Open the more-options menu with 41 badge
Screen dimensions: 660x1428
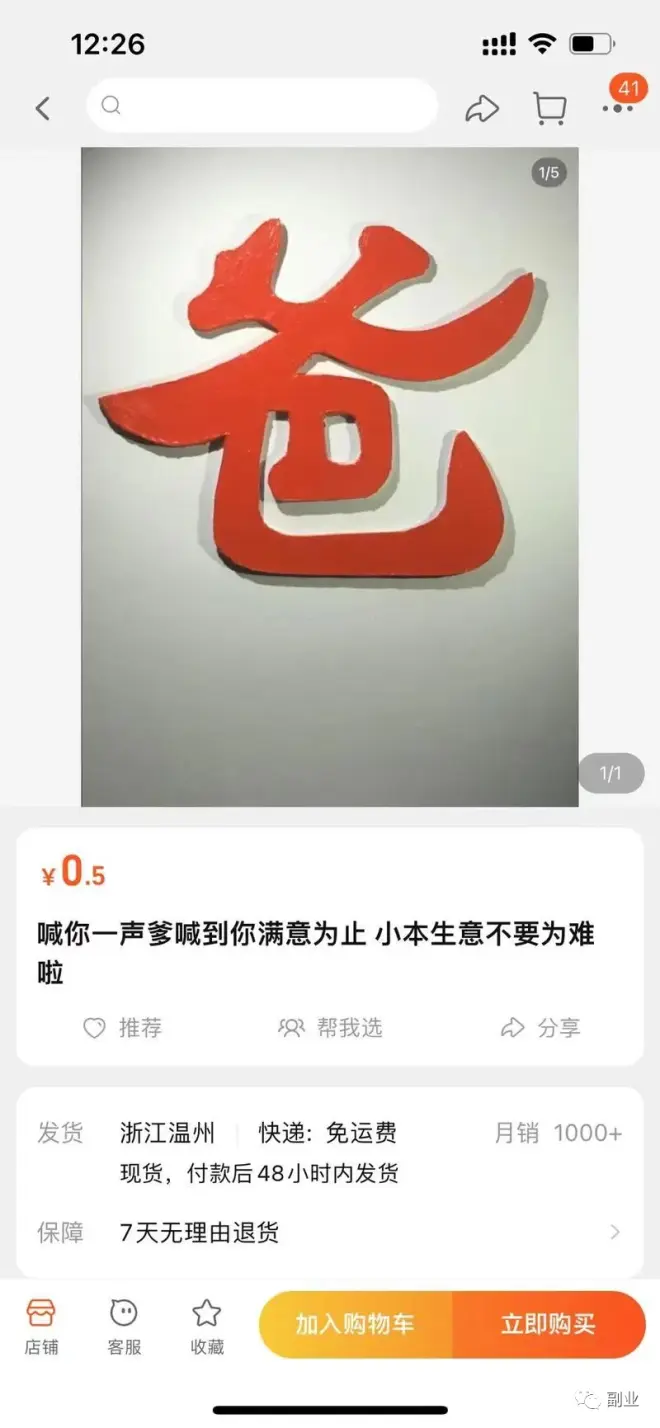617,106
